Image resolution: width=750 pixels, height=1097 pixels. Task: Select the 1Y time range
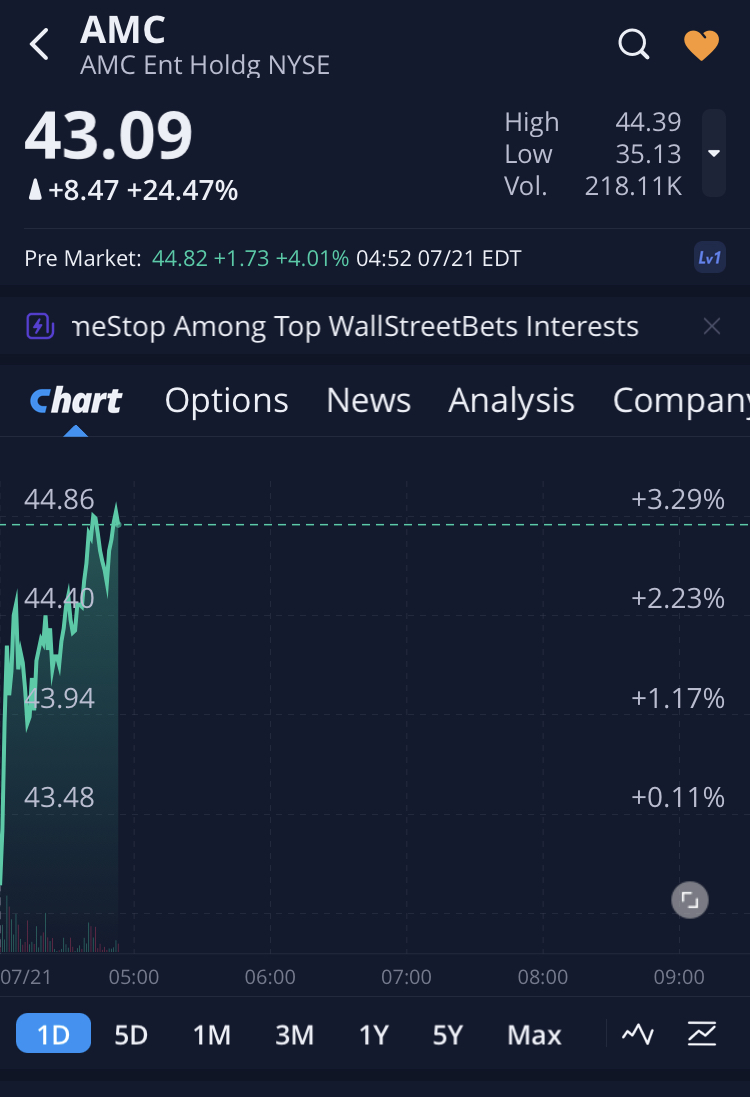click(373, 1034)
